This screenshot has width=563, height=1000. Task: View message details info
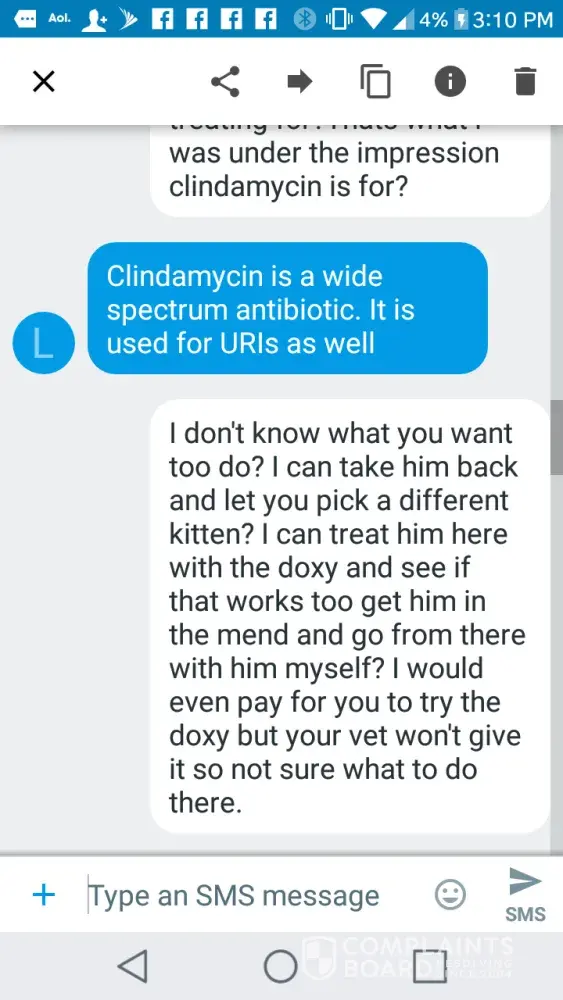450,82
